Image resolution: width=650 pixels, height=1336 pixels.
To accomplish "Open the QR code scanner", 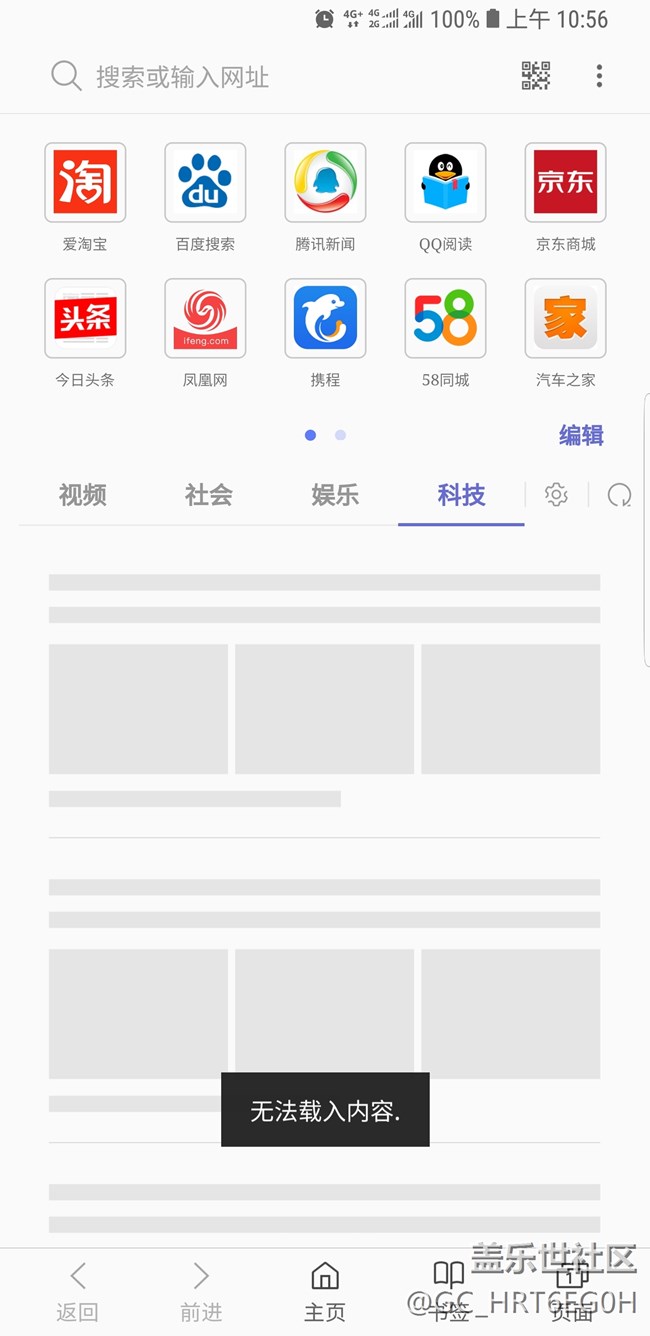I will 536,76.
